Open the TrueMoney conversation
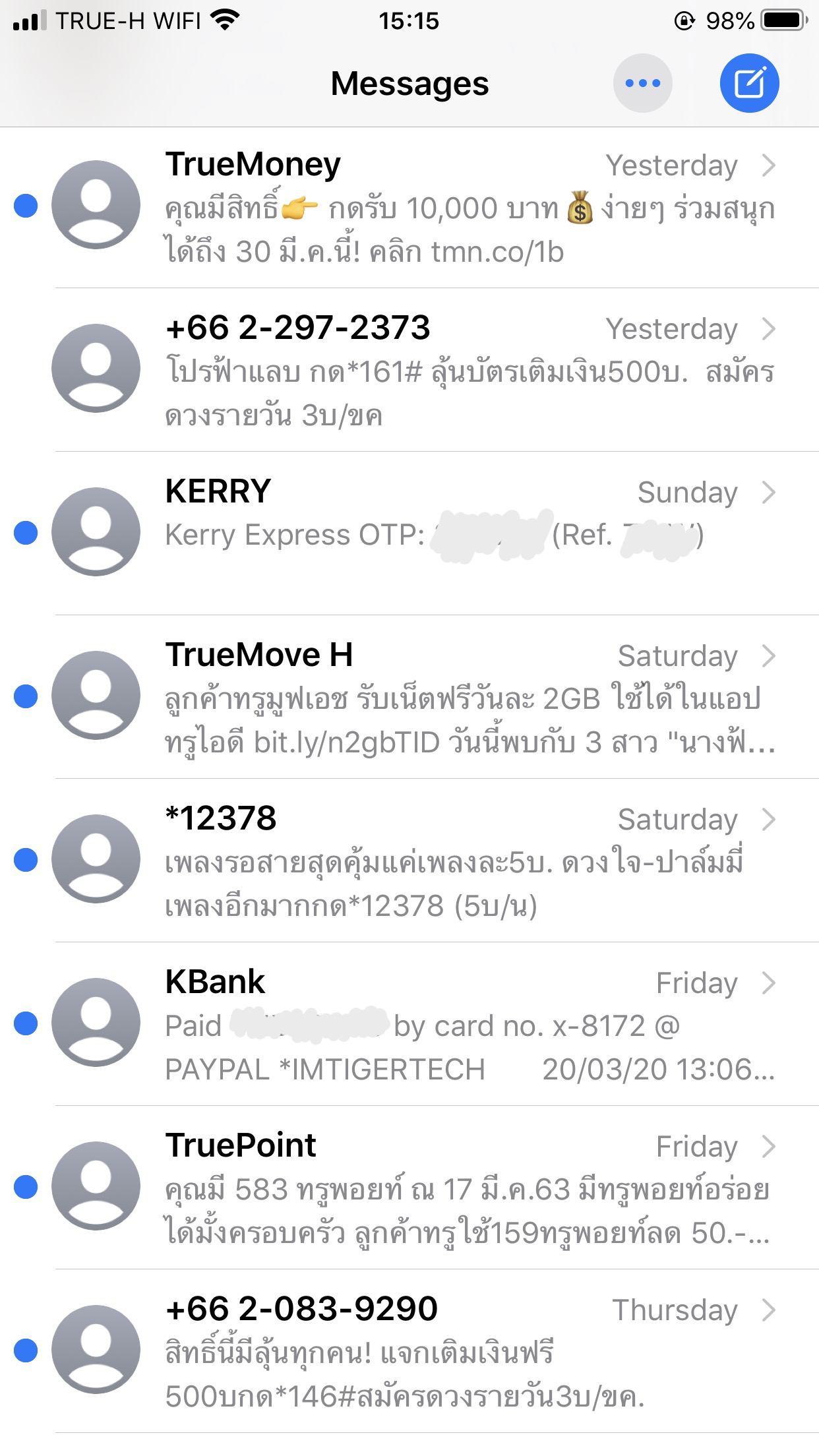This screenshot has height=1456, width=819. [x=409, y=207]
